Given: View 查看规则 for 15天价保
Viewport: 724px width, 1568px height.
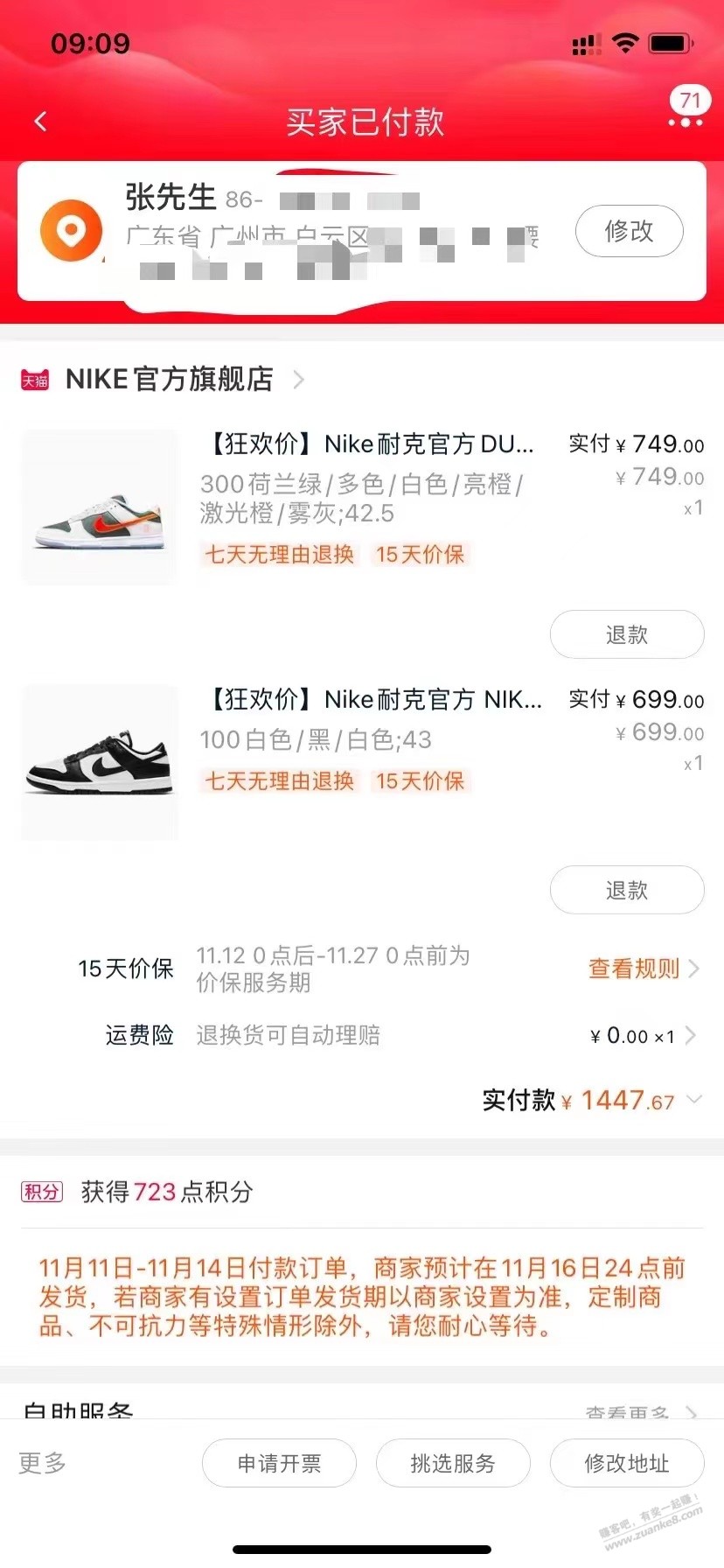Looking at the screenshot, I should (x=643, y=969).
